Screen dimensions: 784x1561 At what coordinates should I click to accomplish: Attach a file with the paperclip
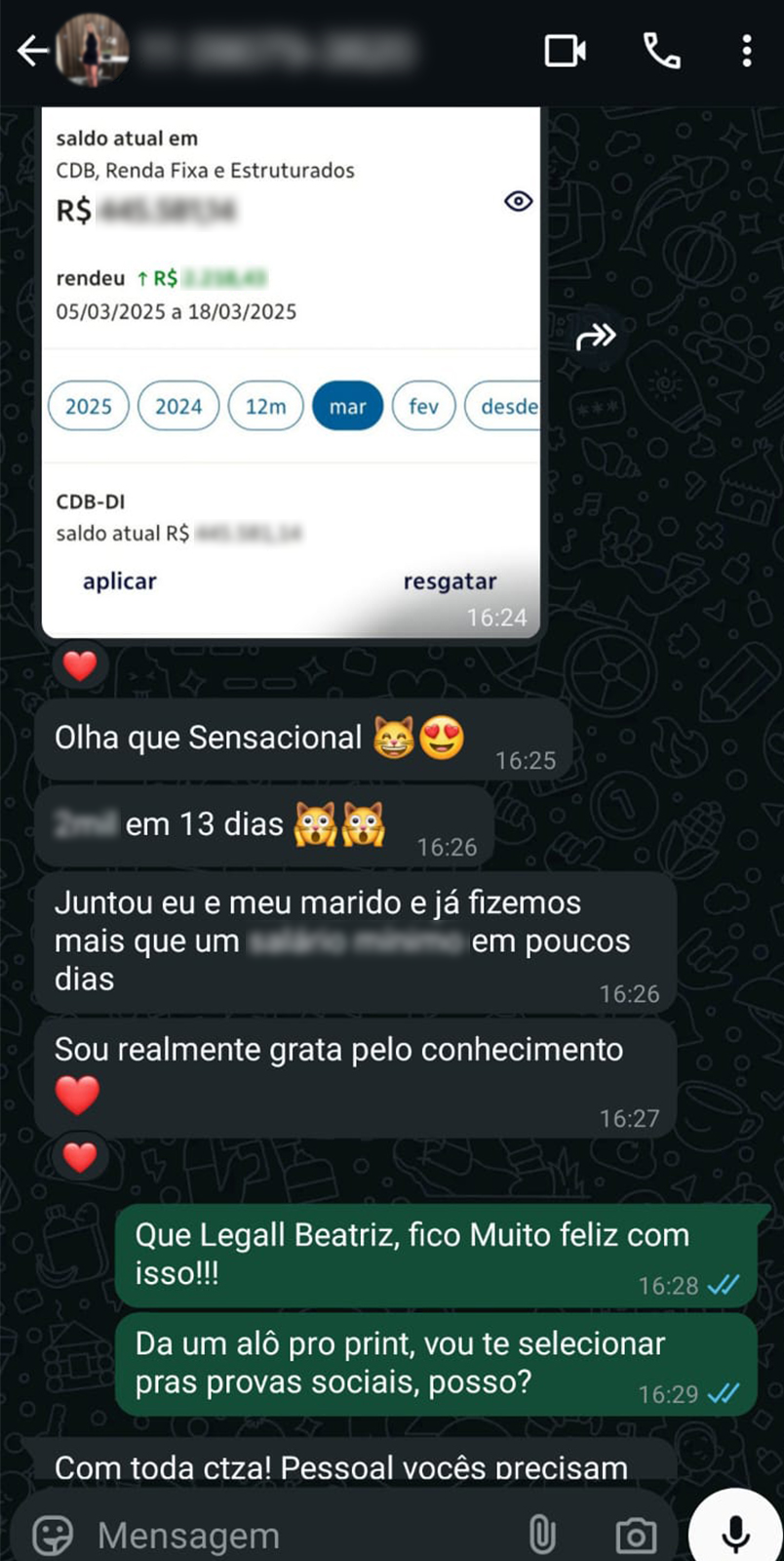(x=542, y=1535)
